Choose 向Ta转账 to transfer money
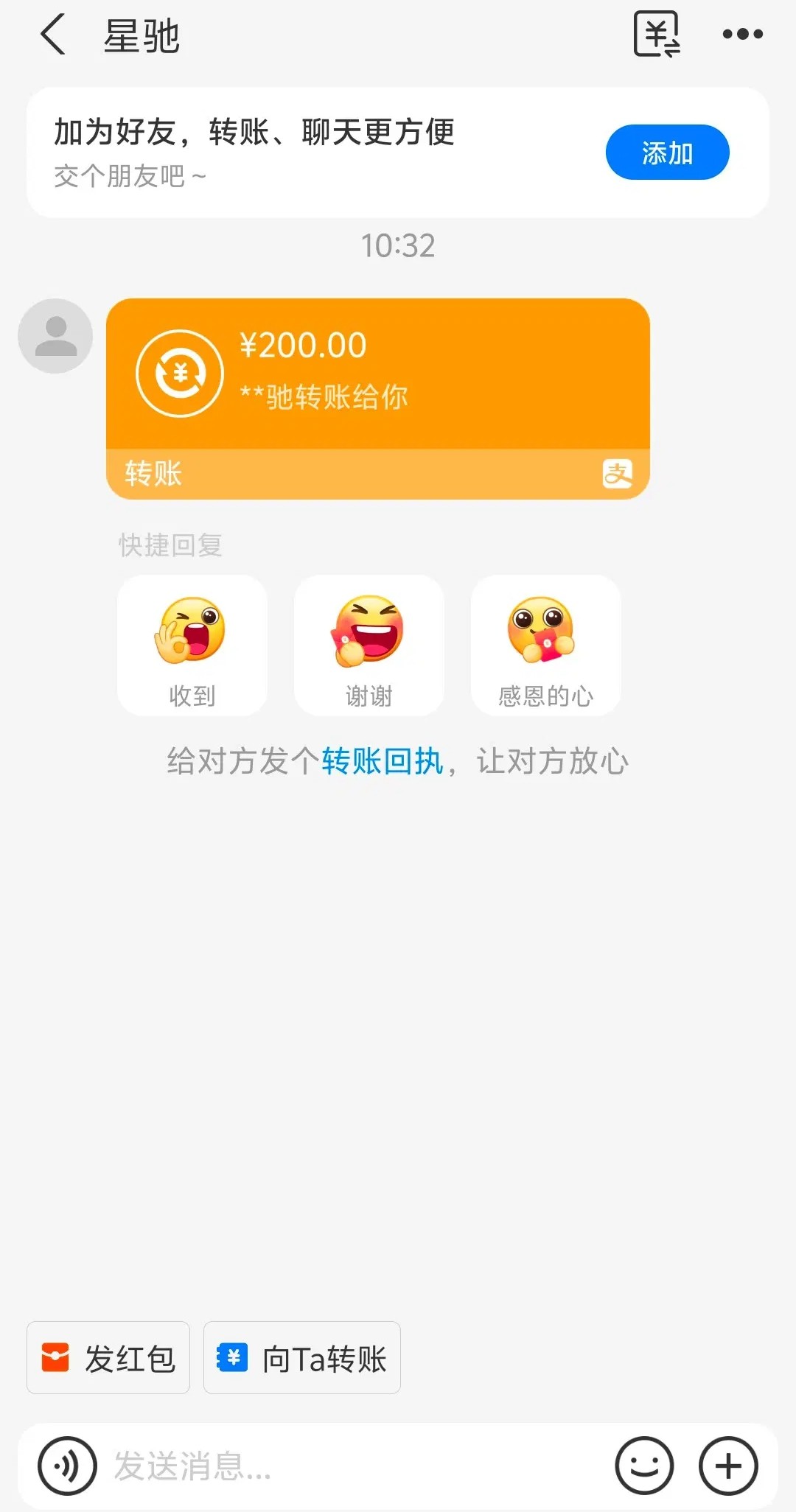The height and width of the screenshot is (1512, 796). (x=302, y=1358)
